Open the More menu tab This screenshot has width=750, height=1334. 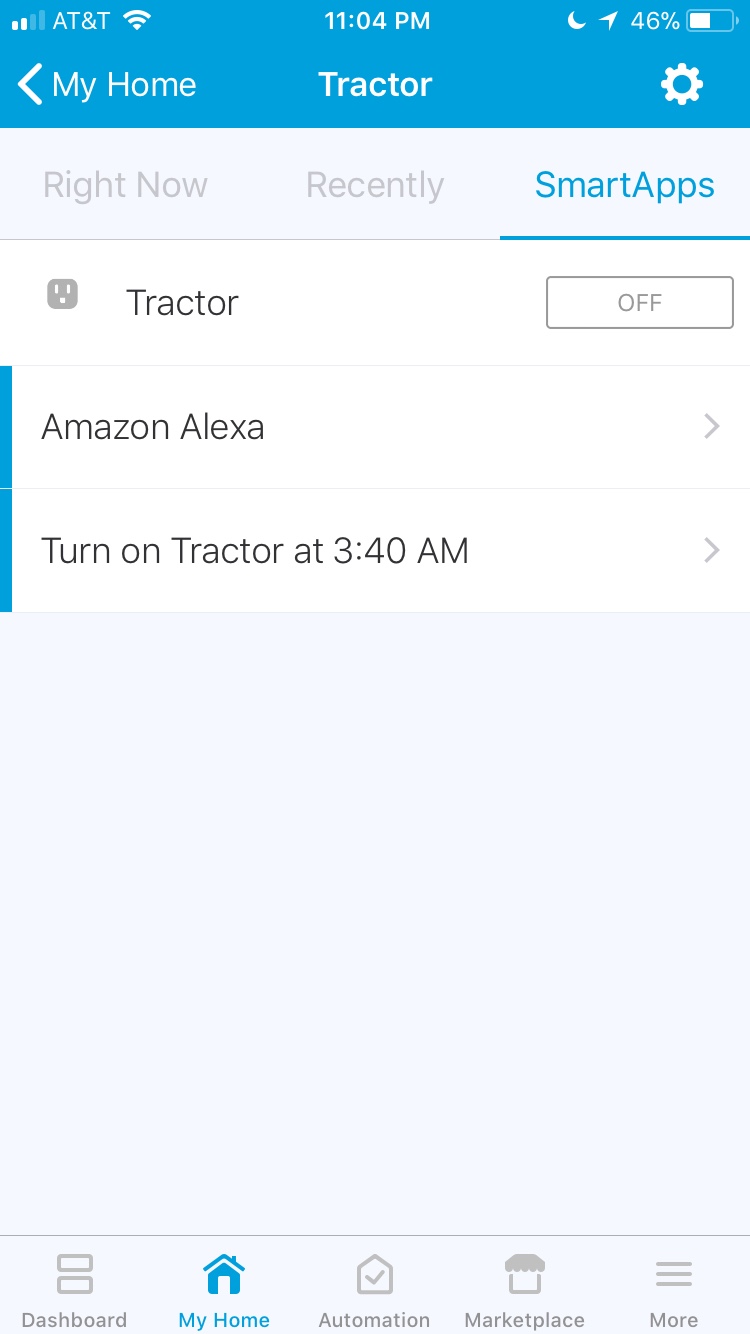674,1290
